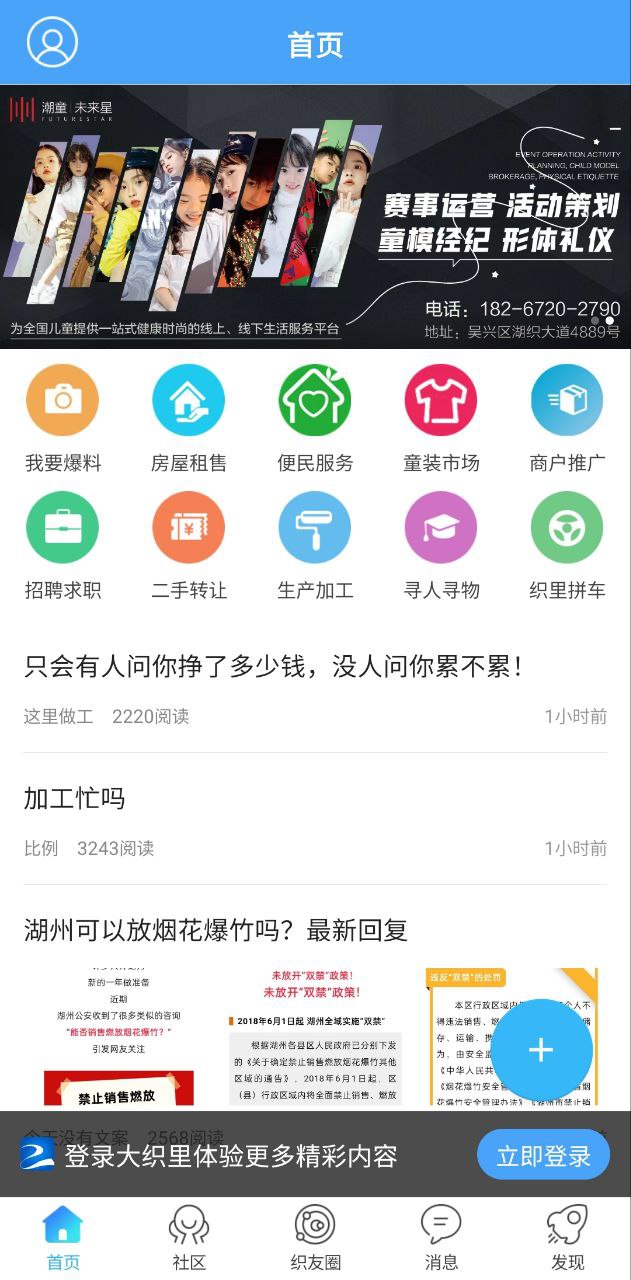
Task: Tap 立即登录 to log in
Action: 543,1156
